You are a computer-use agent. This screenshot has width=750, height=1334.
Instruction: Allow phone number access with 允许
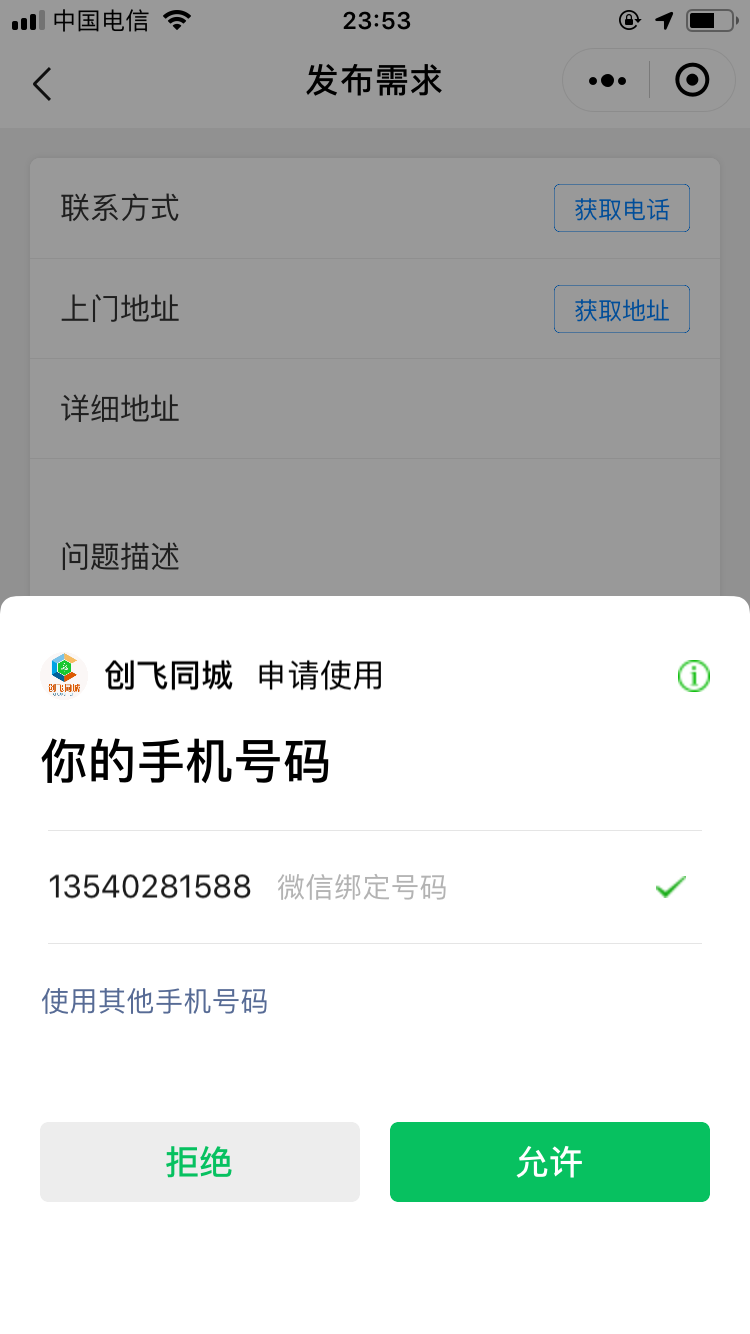(x=549, y=1162)
